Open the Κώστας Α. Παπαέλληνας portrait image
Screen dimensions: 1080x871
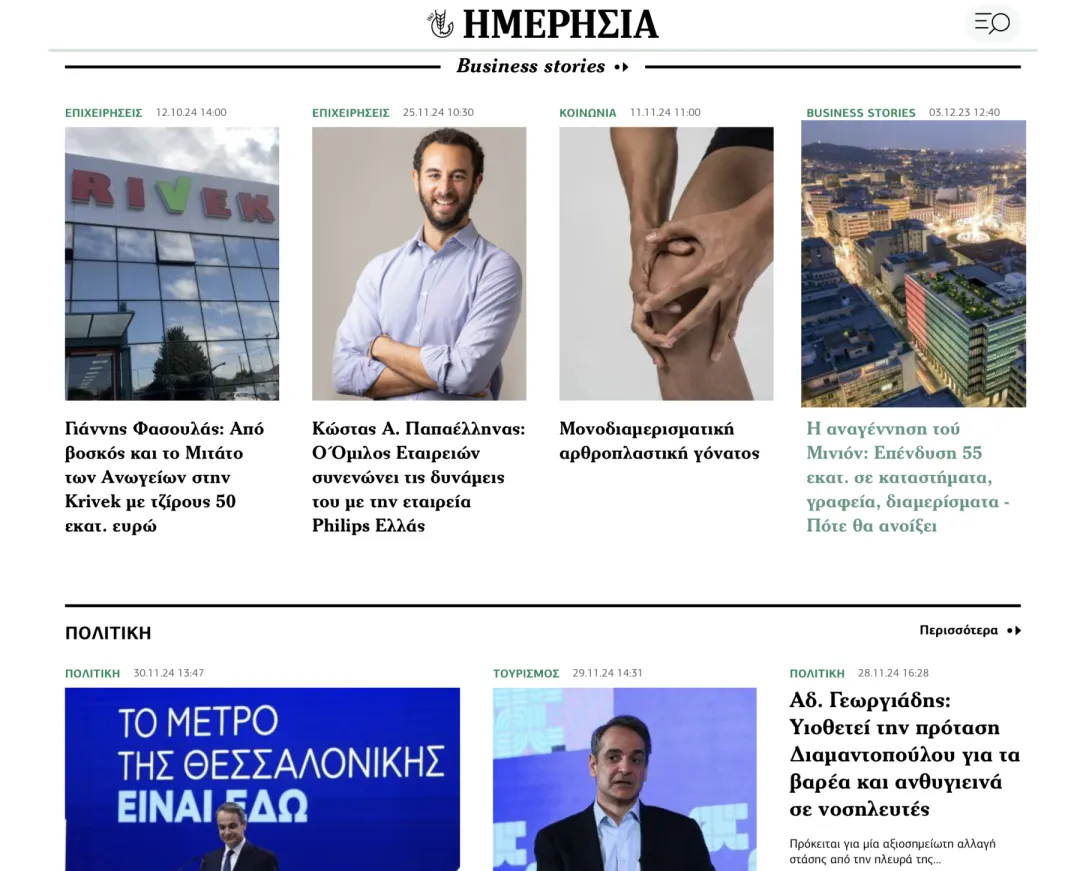pyautogui.click(x=419, y=263)
